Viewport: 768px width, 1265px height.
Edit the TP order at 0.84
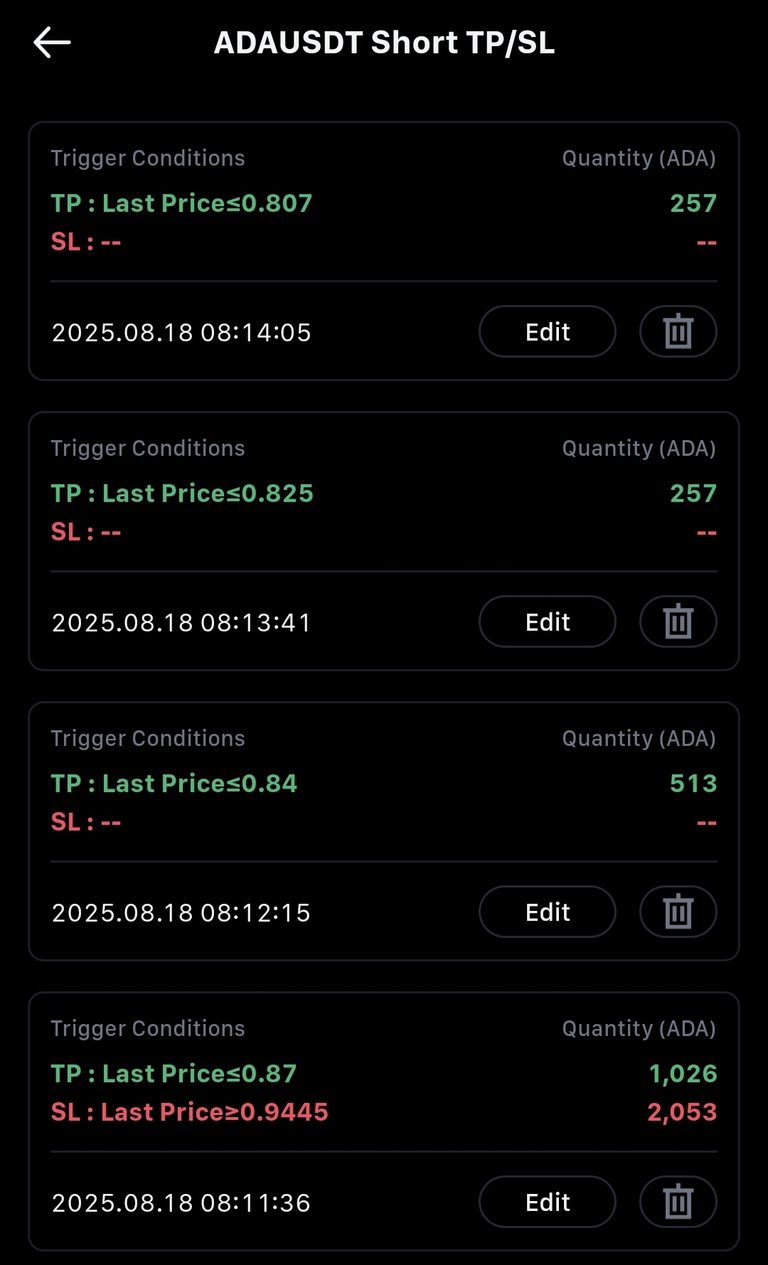pos(548,912)
